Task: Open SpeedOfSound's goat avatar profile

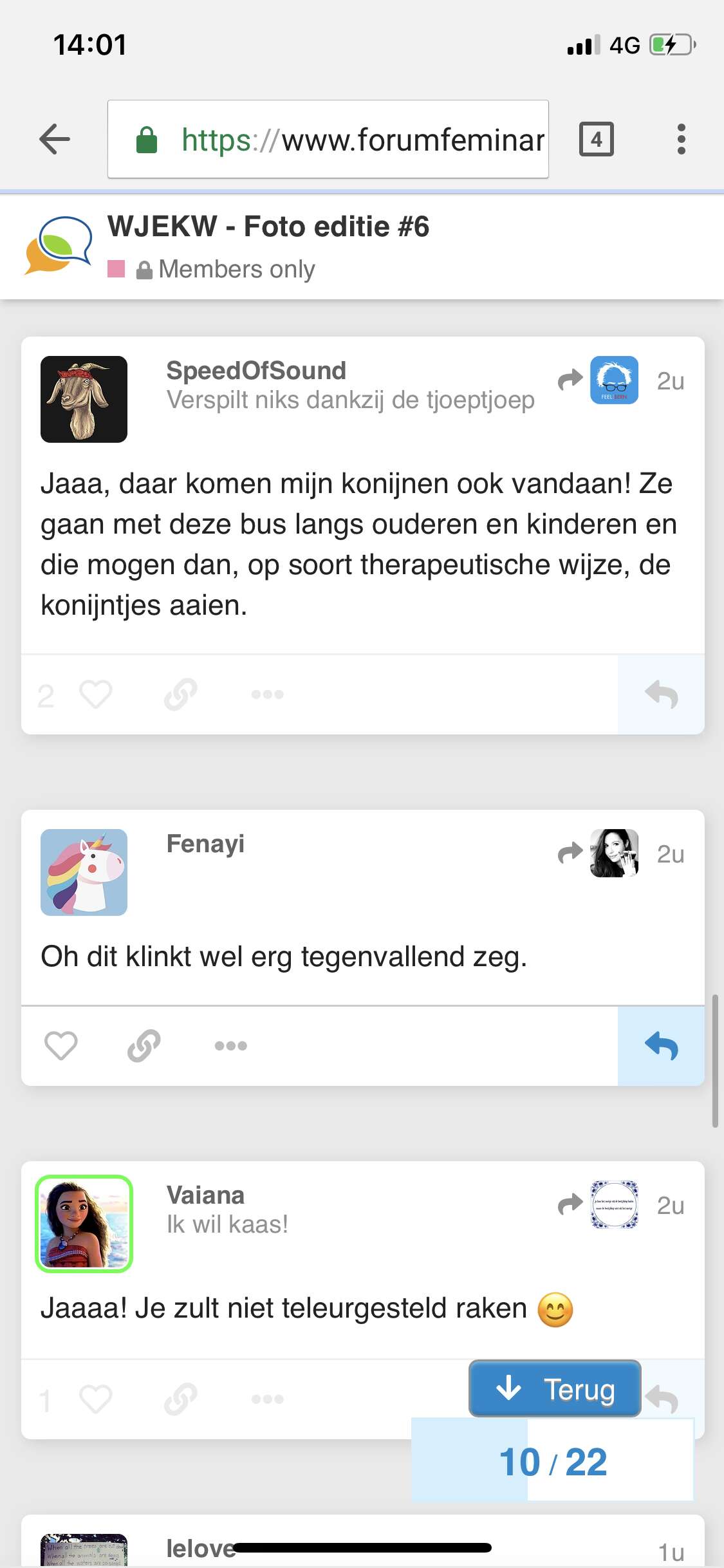Action: coord(84,399)
